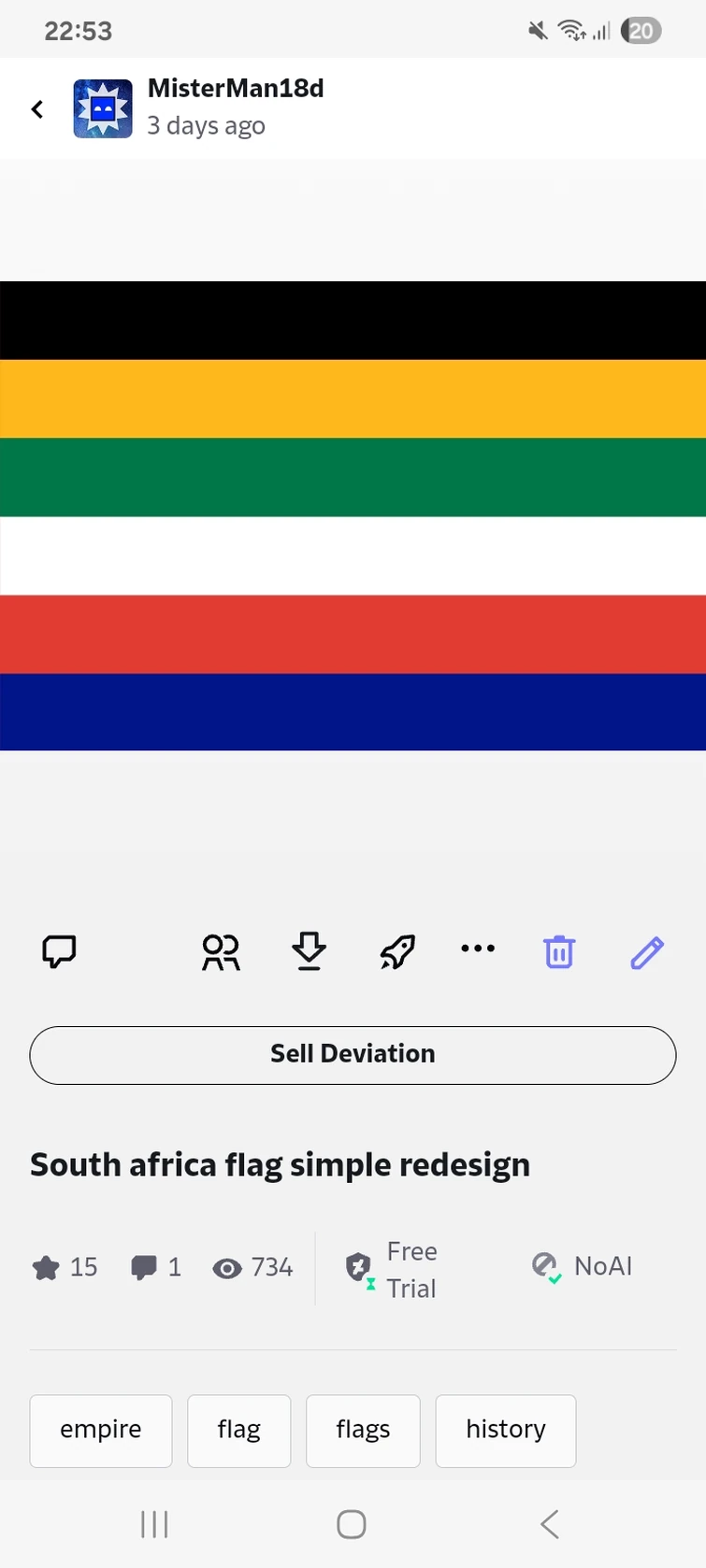Edit the deviation with the pencil icon

tap(647, 952)
